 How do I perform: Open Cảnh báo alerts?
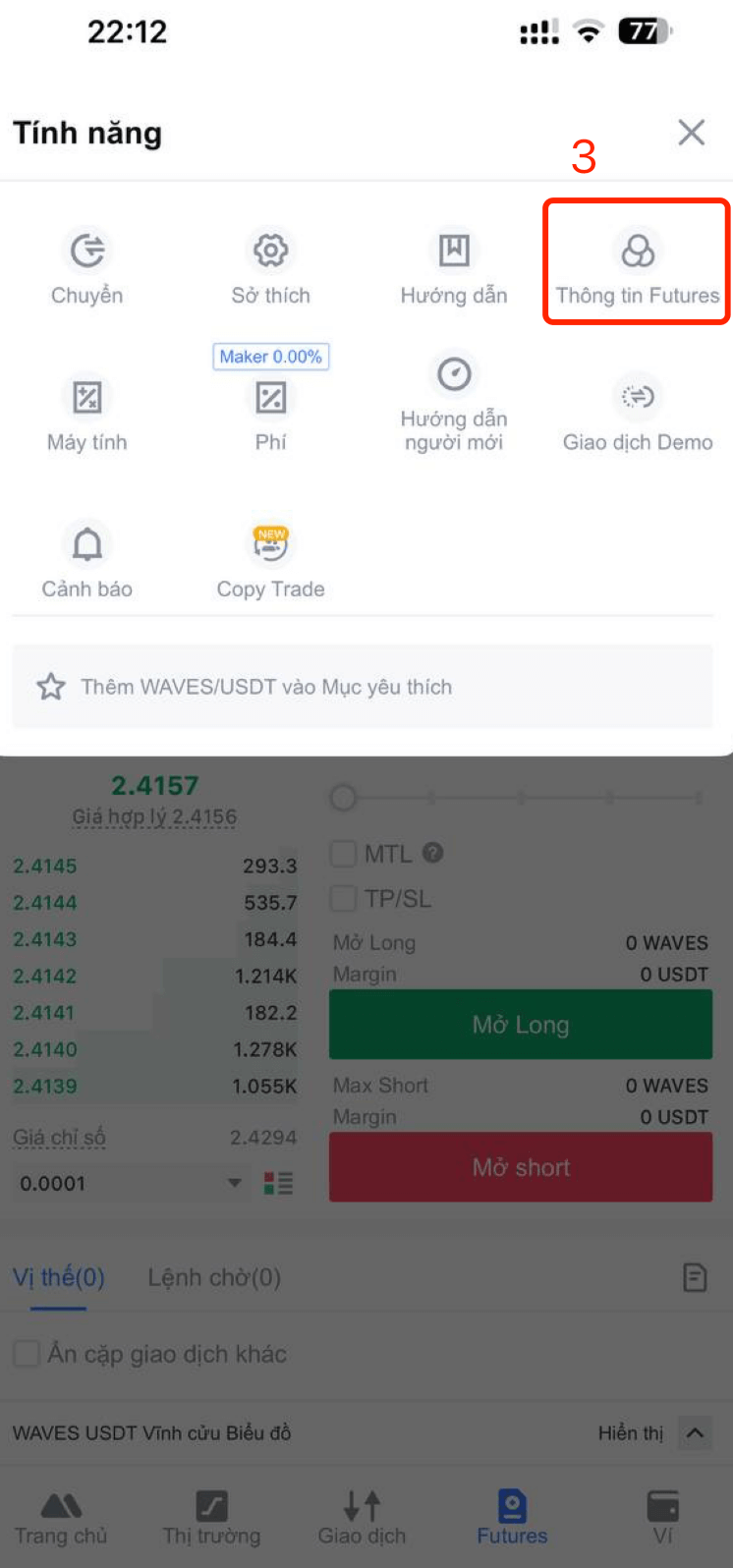point(87,560)
